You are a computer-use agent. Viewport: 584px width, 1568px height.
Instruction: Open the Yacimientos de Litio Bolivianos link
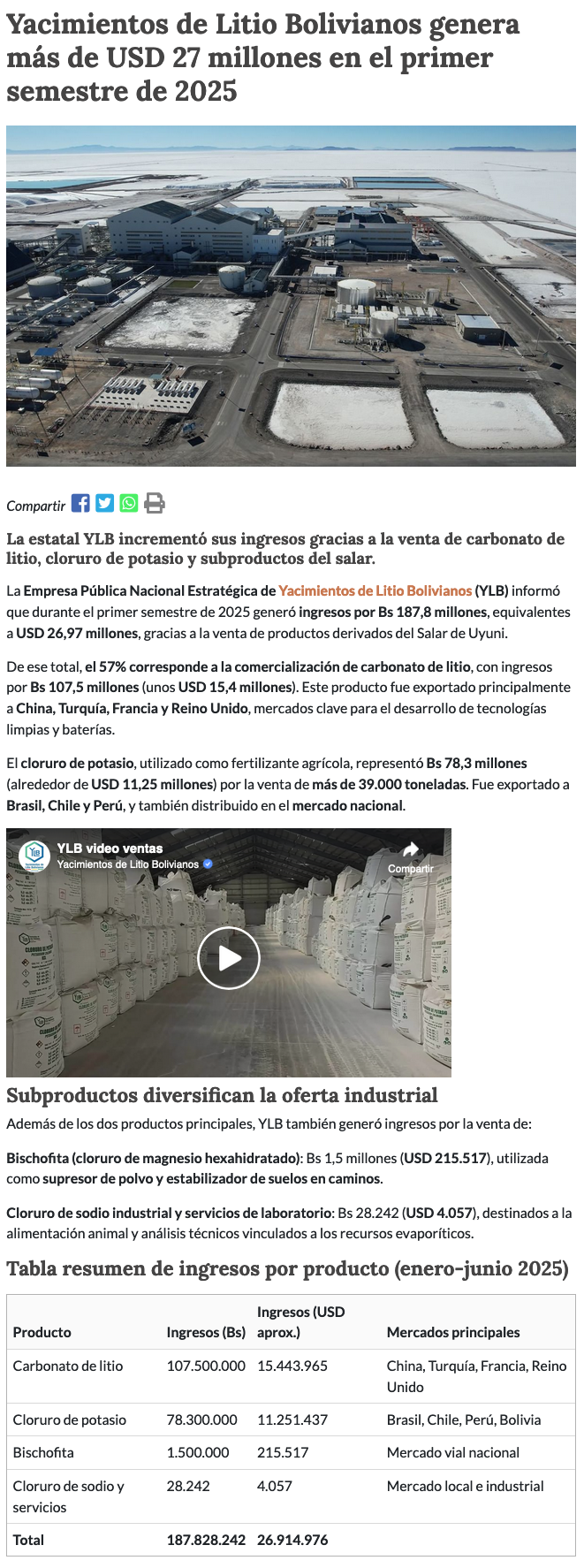pyautogui.click(x=375, y=590)
